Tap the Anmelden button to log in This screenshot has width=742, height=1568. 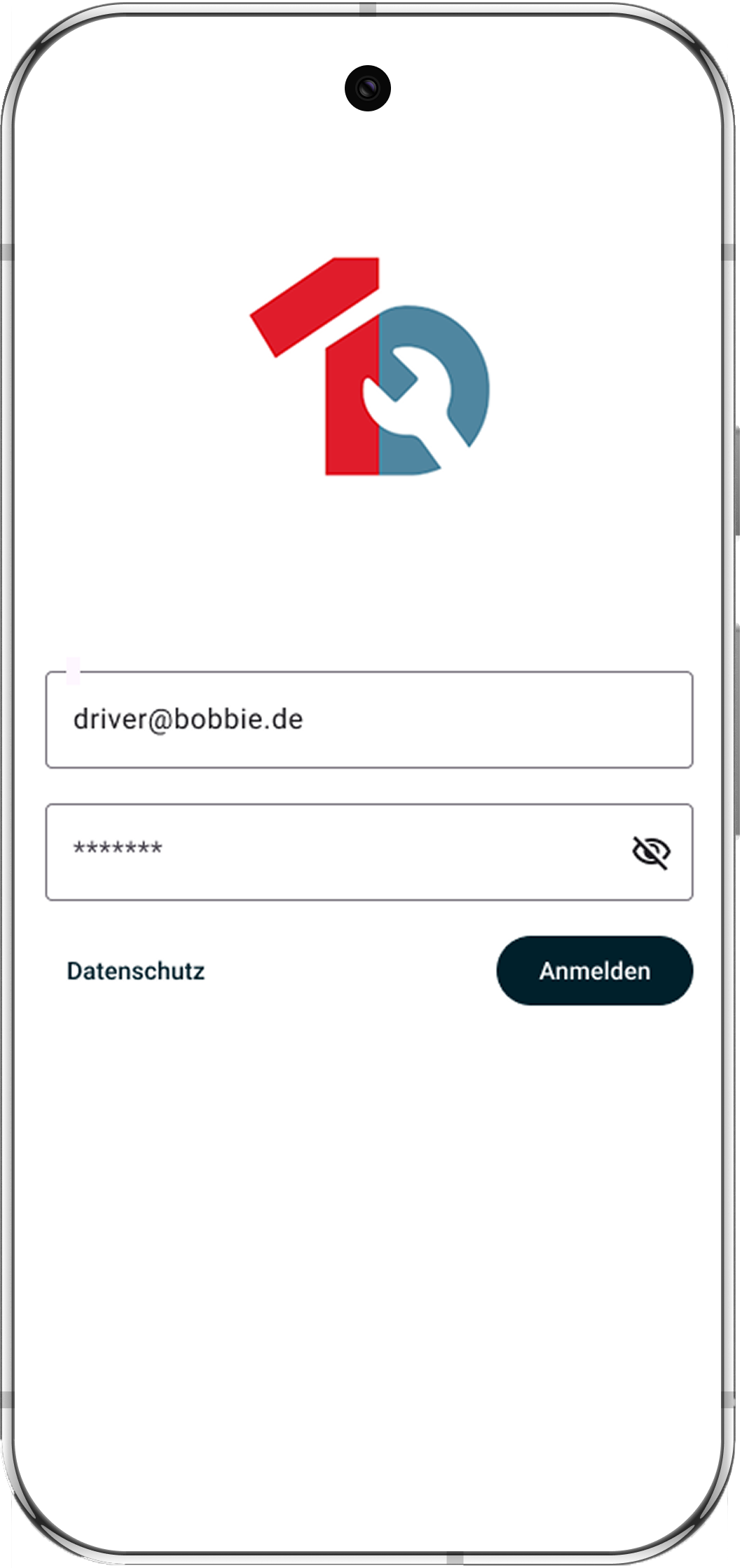tap(594, 970)
